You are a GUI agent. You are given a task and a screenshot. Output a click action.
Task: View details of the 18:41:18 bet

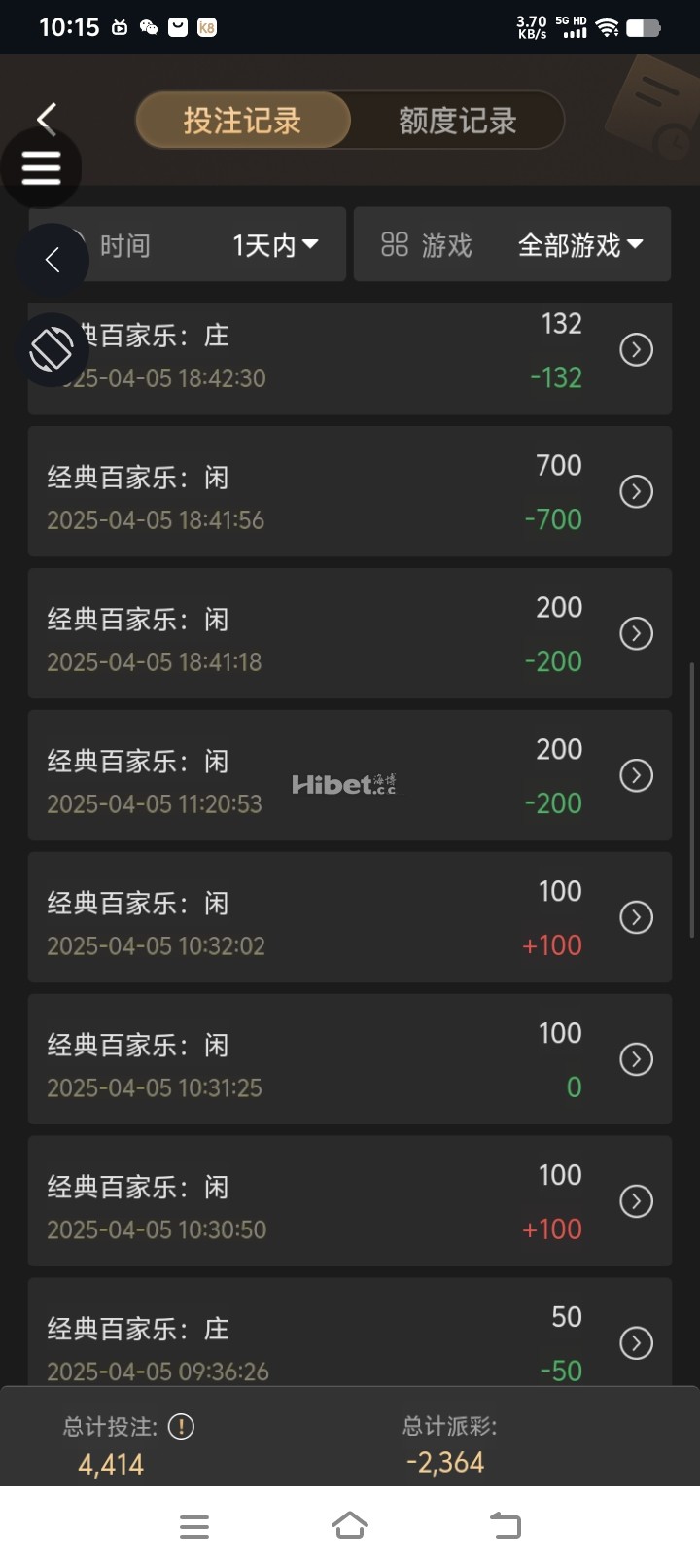click(636, 634)
